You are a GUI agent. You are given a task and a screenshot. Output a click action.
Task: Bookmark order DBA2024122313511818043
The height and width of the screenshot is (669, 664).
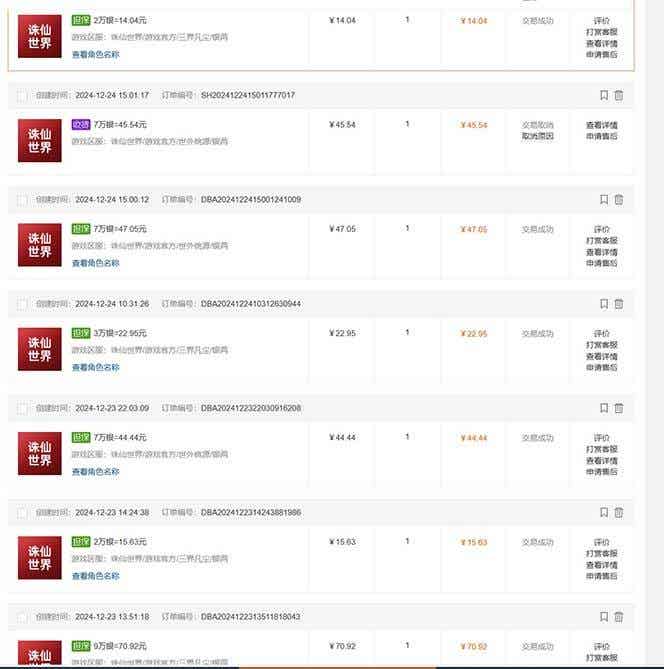point(604,616)
